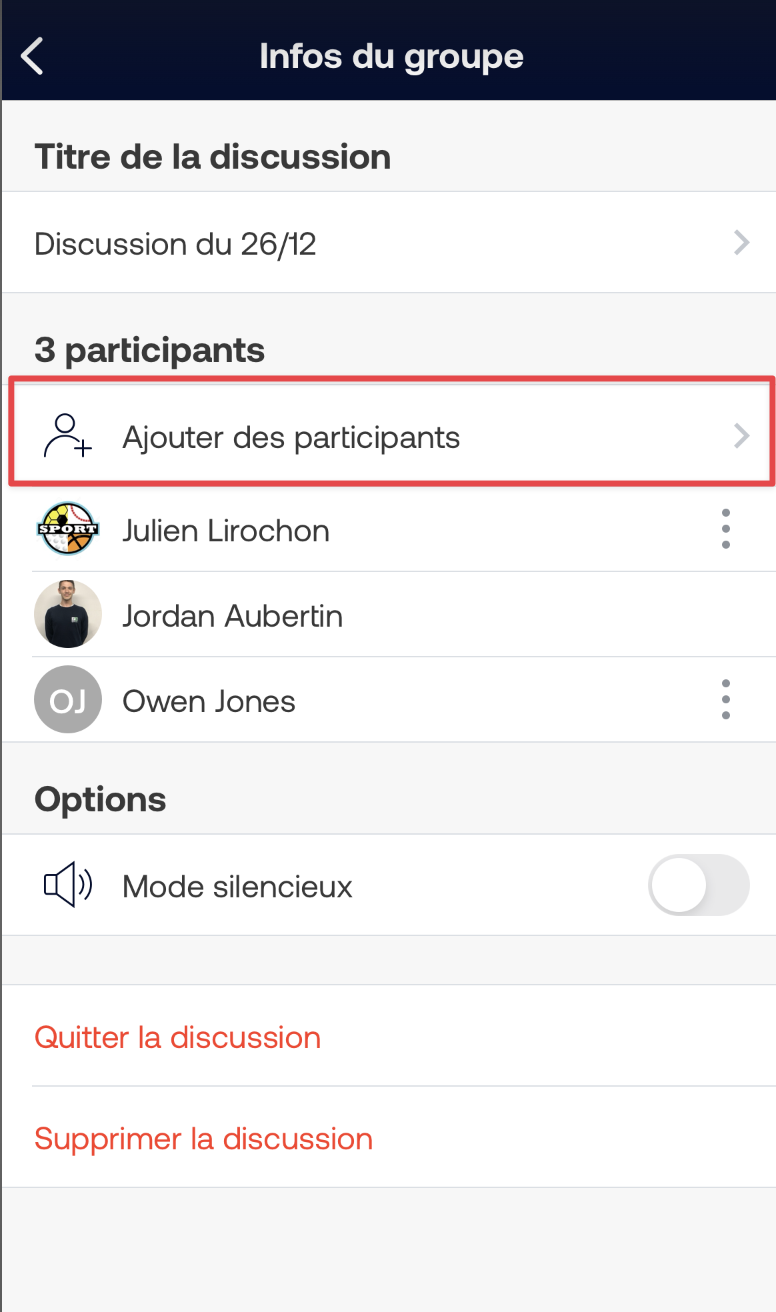This screenshot has width=776, height=1312.
Task: Tap 'Ajouter des participants' to add participants
Action: point(391,437)
